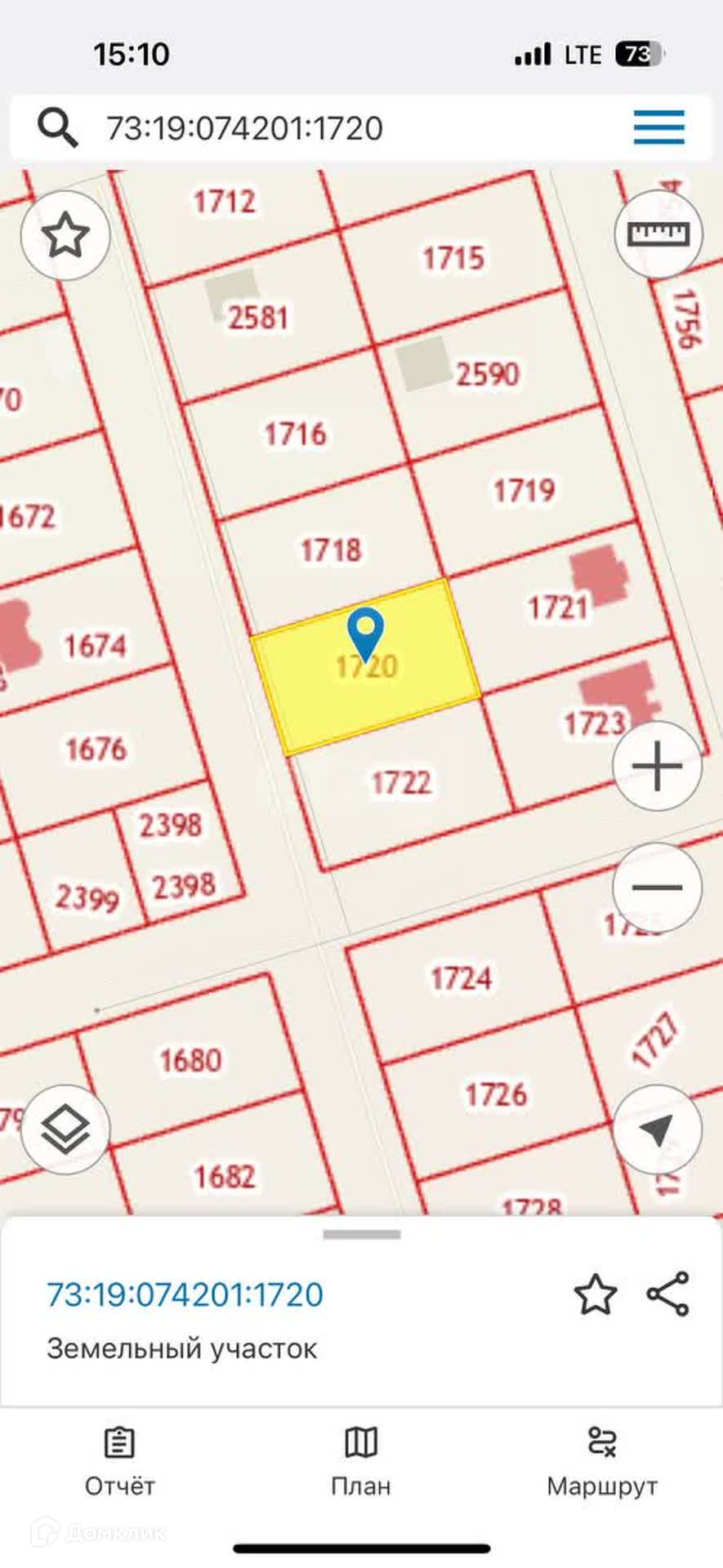Zoom out with the minus button
This screenshot has height=1568, width=723.
click(x=658, y=887)
